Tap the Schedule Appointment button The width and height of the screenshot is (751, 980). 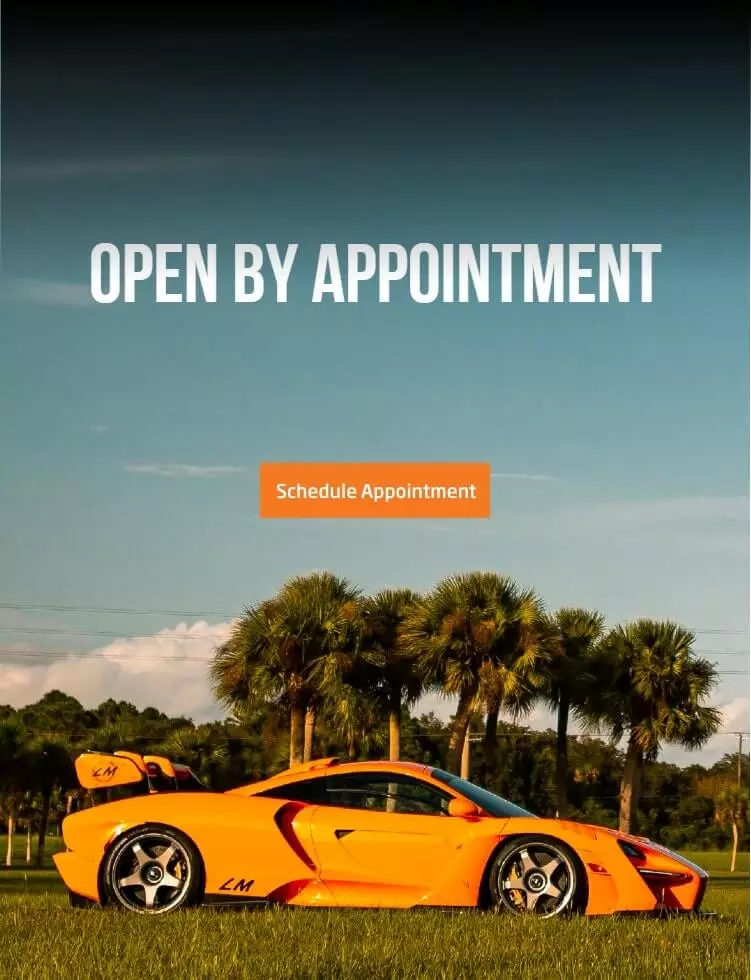(x=375, y=490)
